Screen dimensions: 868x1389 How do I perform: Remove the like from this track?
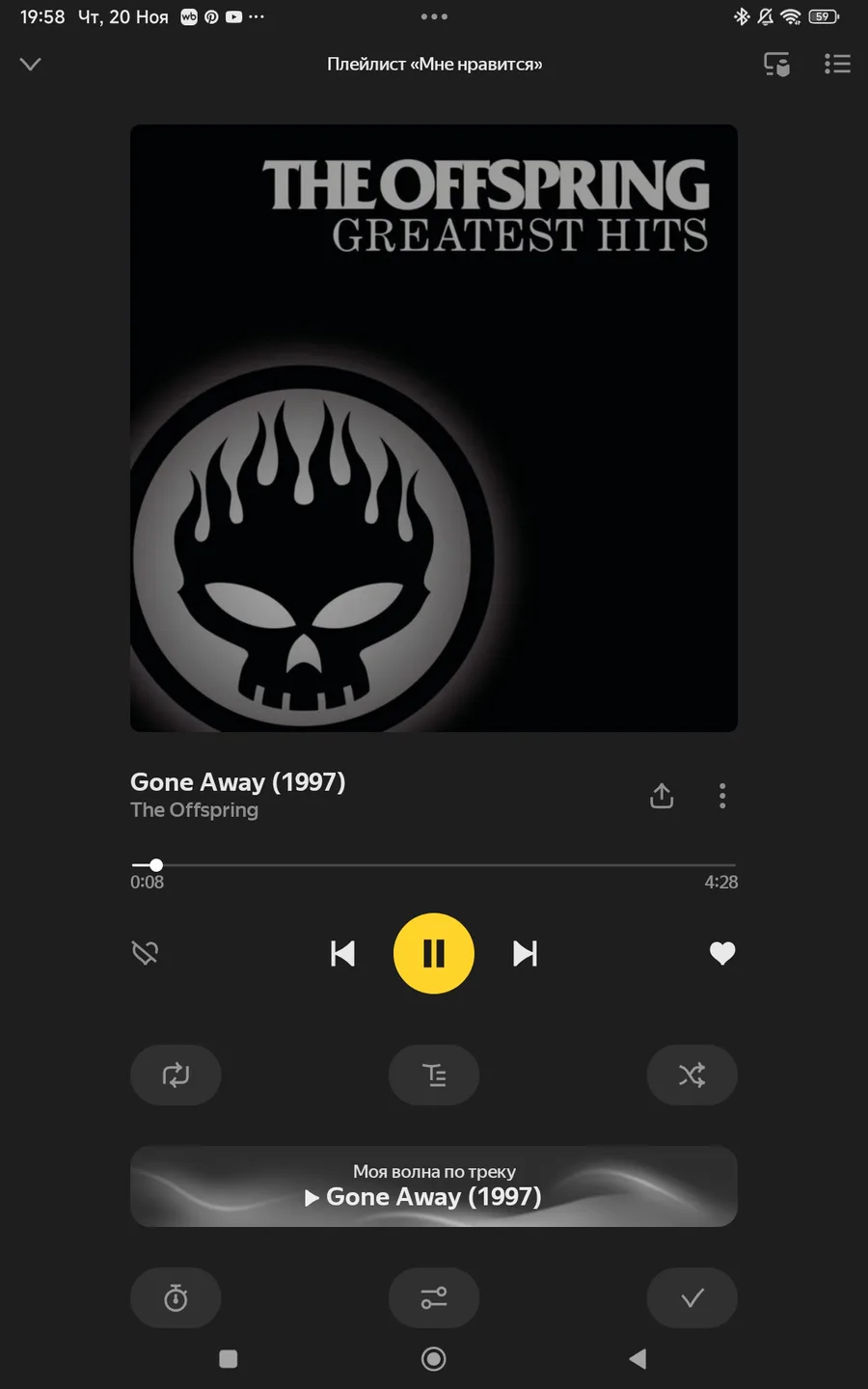click(x=722, y=953)
